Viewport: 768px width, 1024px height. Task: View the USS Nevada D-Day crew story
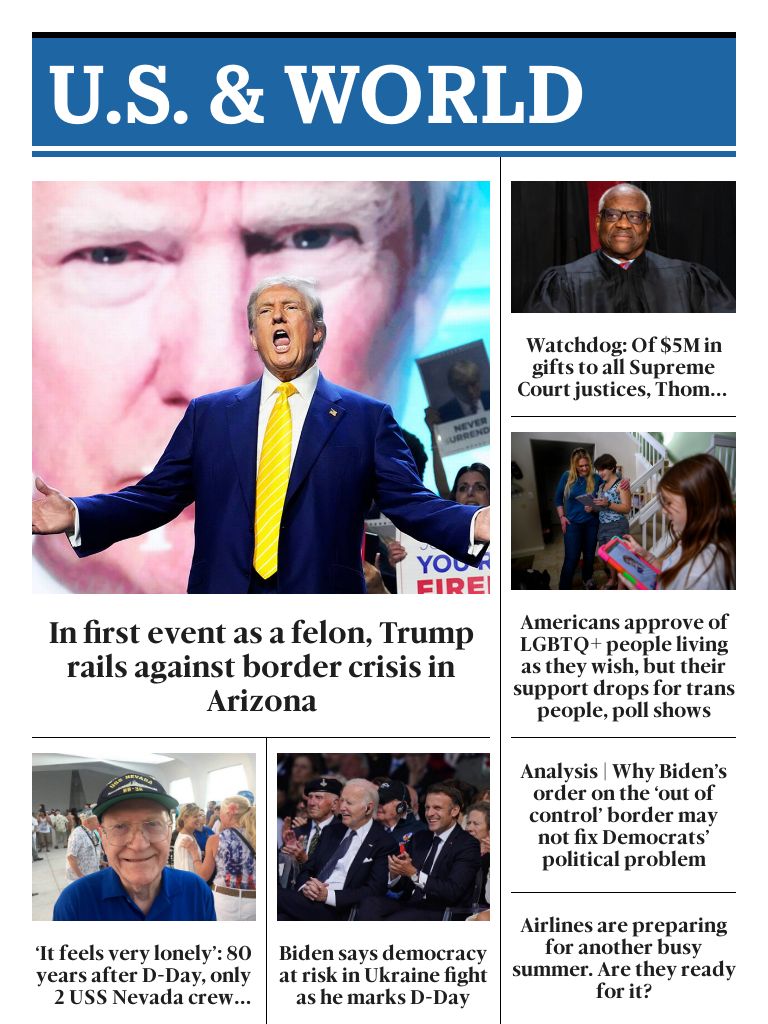click(144, 975)
